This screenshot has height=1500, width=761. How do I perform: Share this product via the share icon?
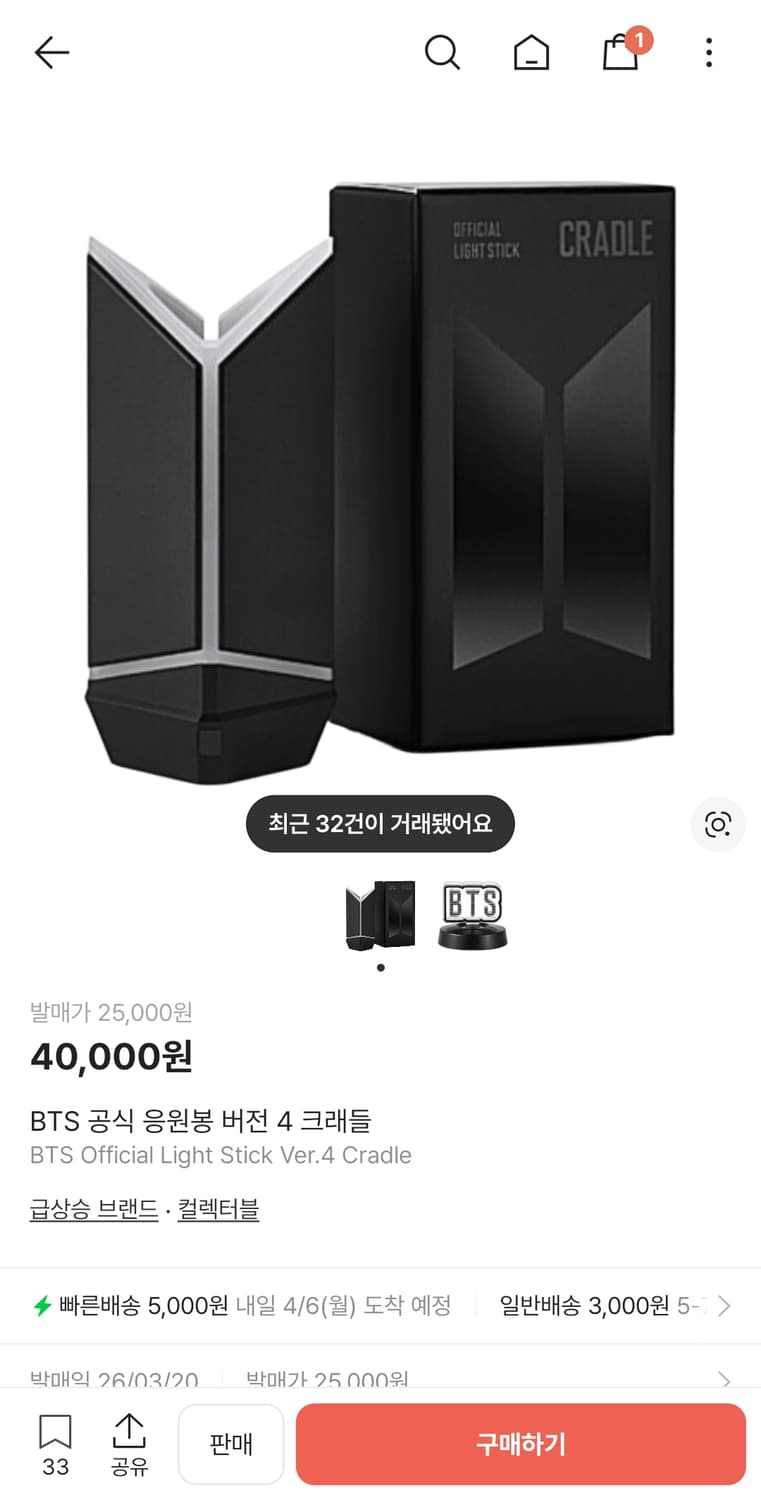pos(129,1442)
